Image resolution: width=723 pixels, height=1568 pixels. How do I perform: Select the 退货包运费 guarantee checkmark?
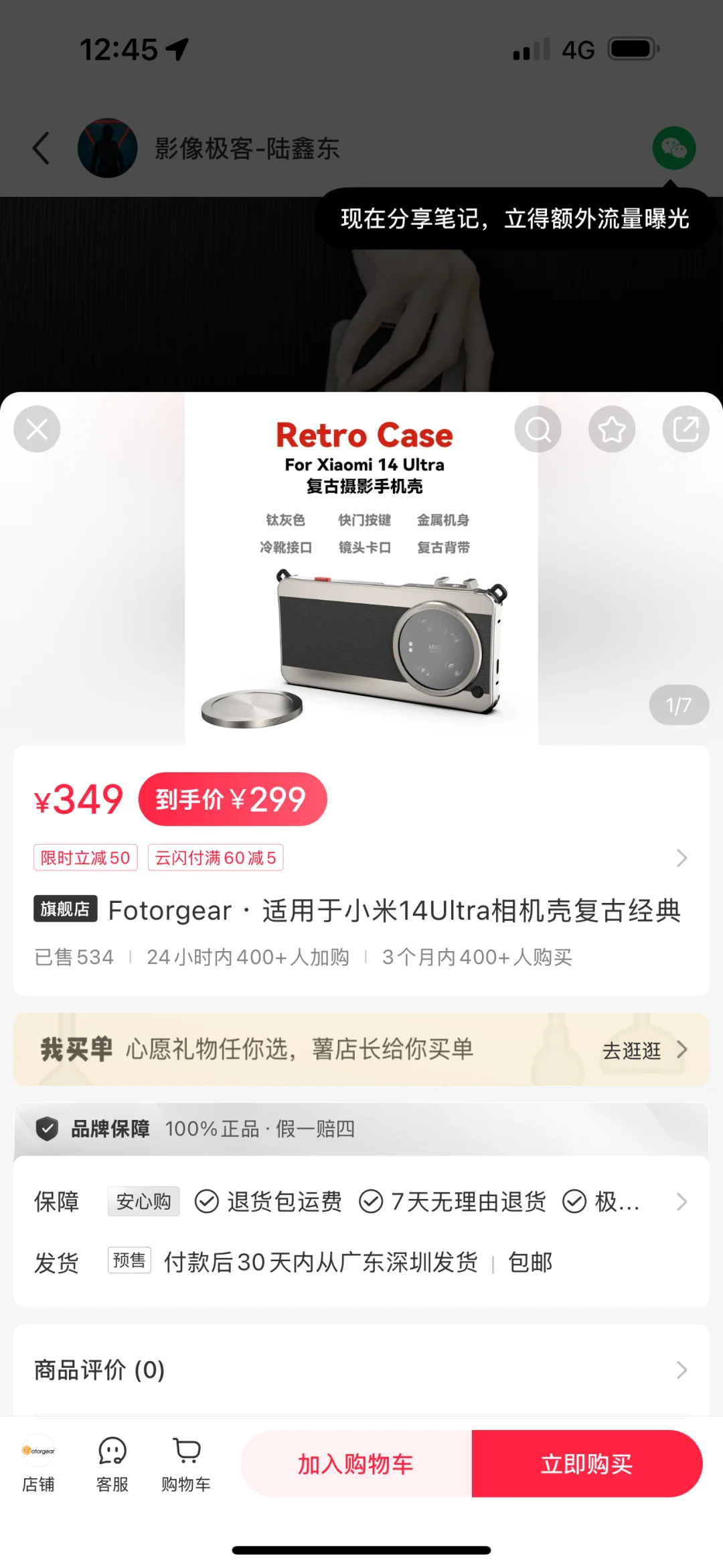click(206, 1201)
